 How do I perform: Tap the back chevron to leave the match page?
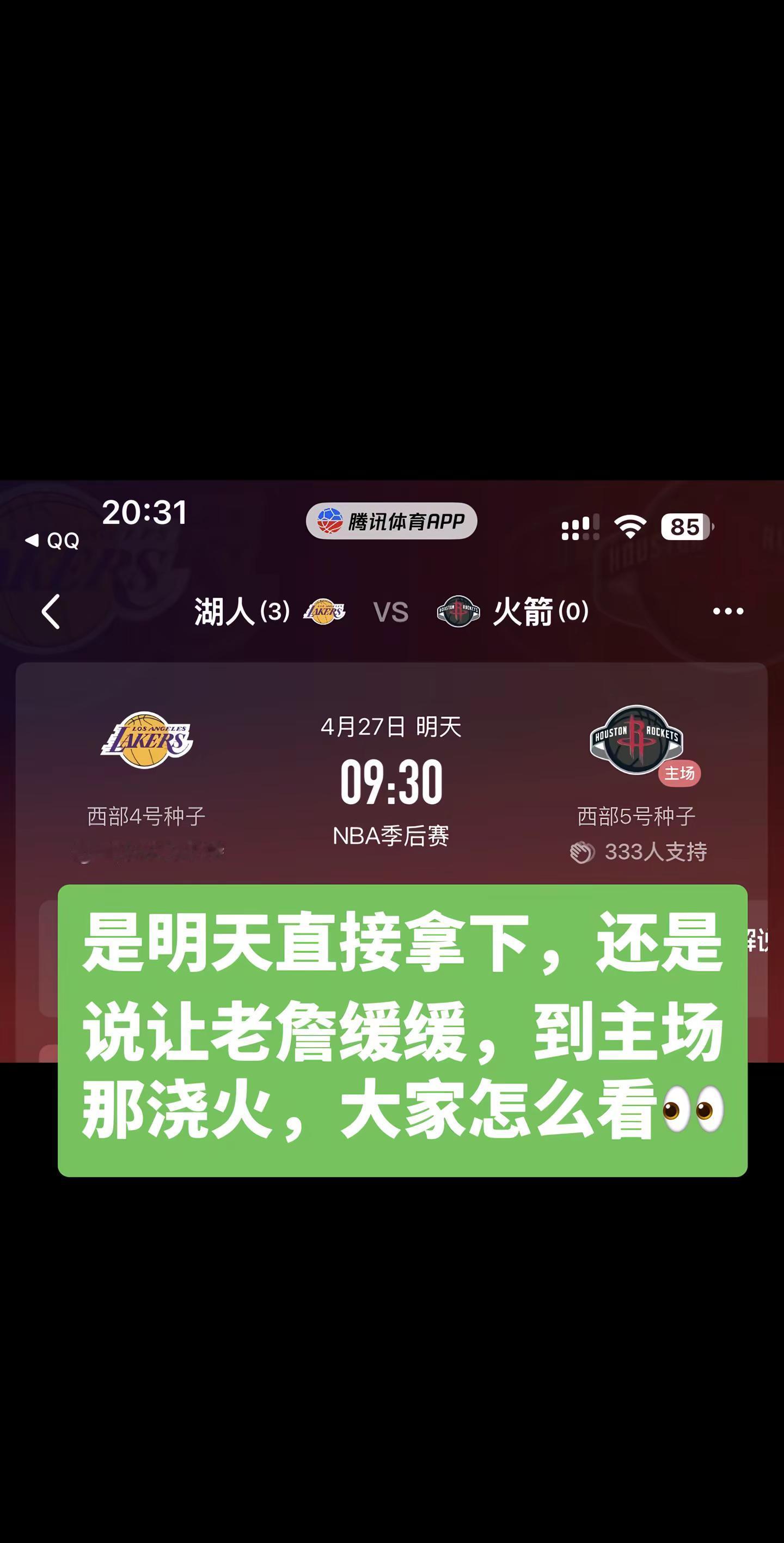[50, 611]
